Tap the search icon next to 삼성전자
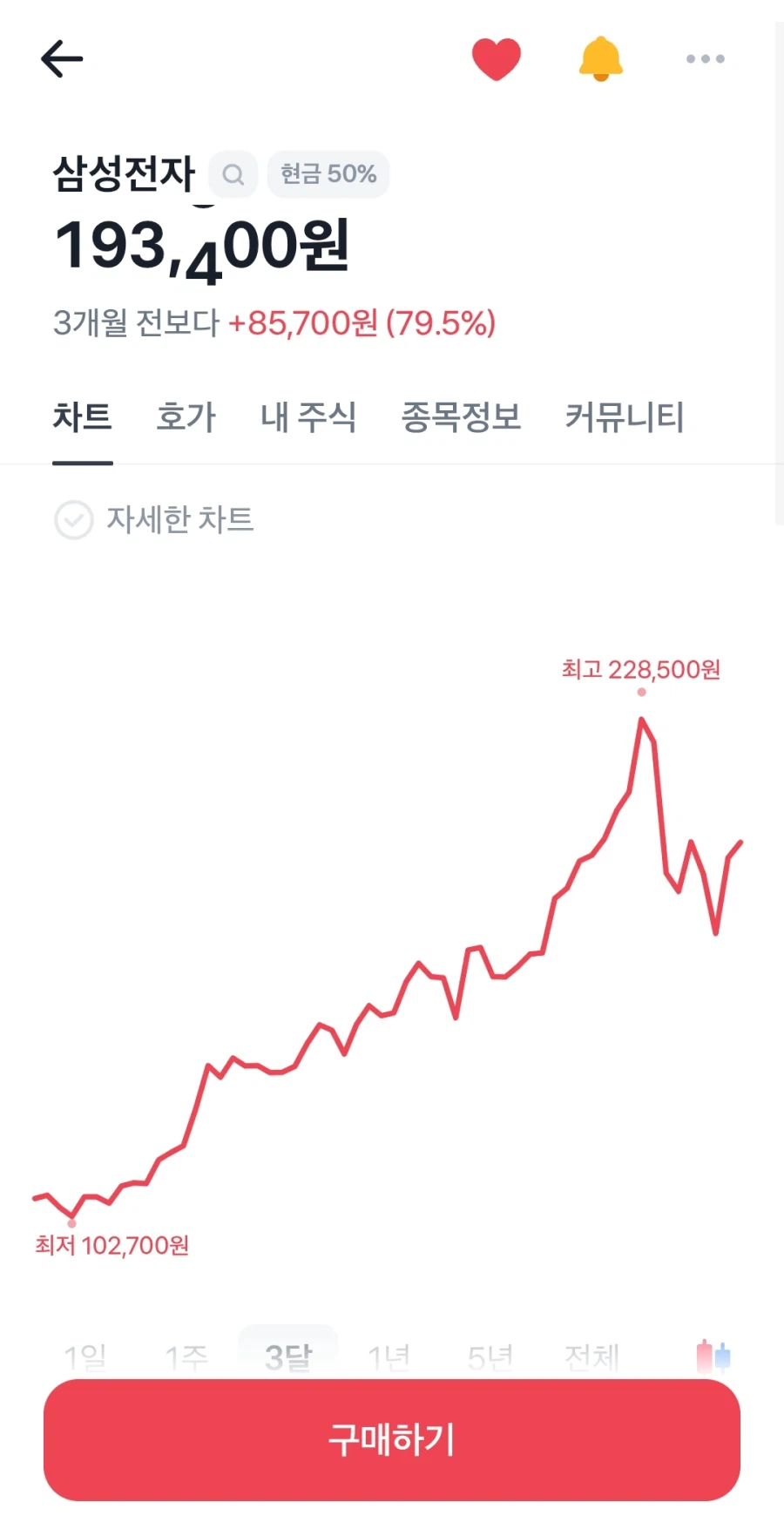 pyautogui.click(x=232, y=174)
